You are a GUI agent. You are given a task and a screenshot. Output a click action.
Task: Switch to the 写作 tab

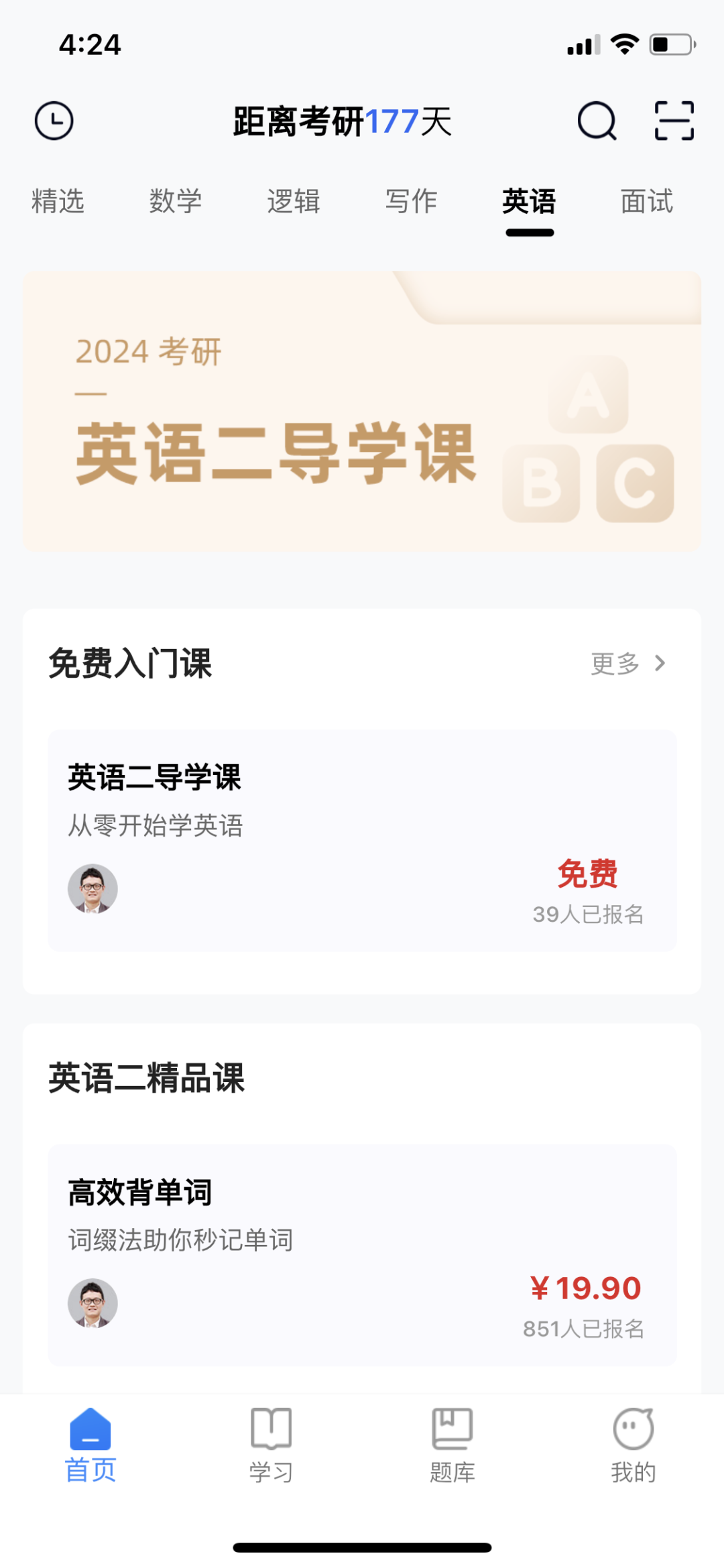(411, 201)
